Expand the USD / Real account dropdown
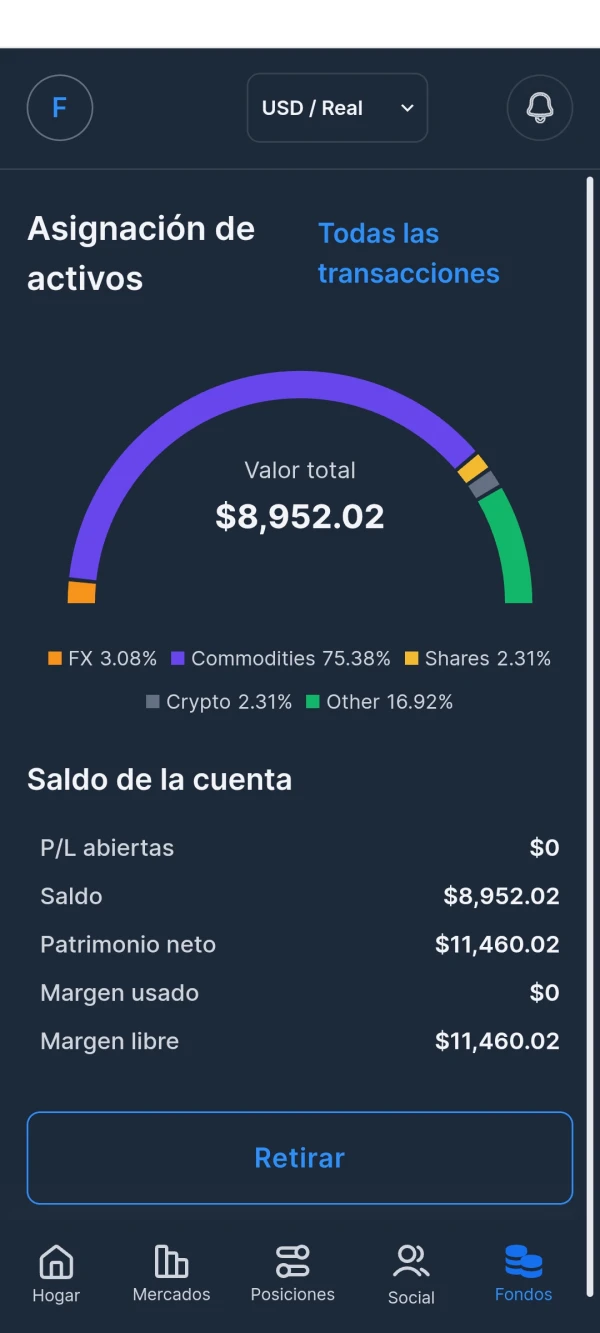This screenshot has width=600, height=1333. click(x=337, y=108)
